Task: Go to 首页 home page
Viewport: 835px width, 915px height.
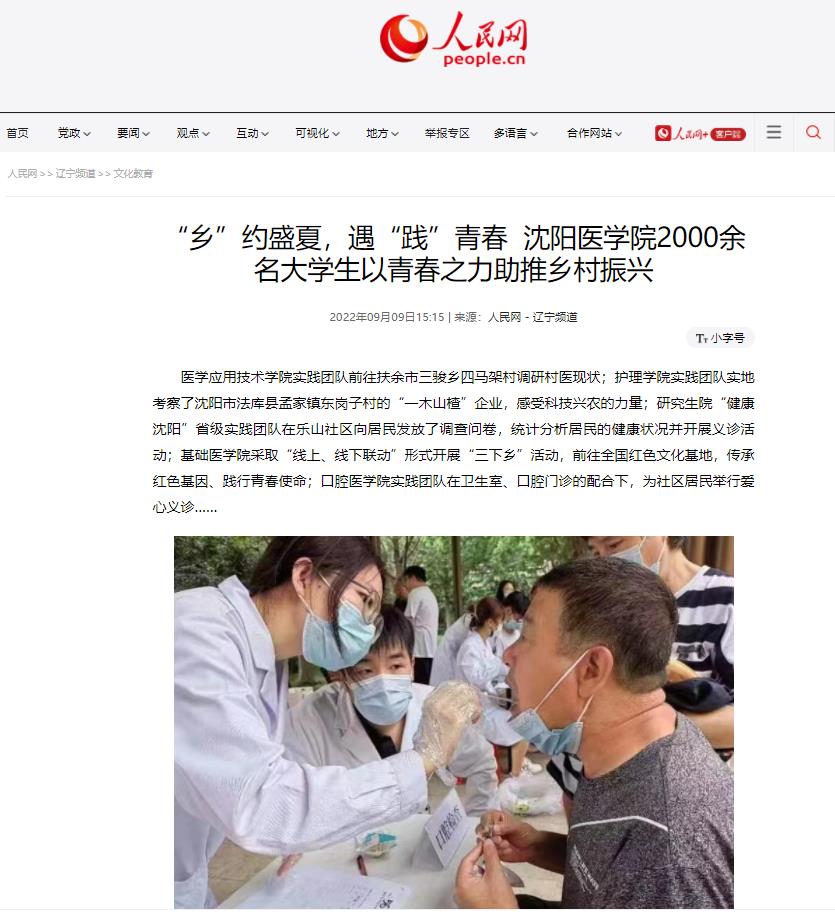Action: tap(17, 134)
